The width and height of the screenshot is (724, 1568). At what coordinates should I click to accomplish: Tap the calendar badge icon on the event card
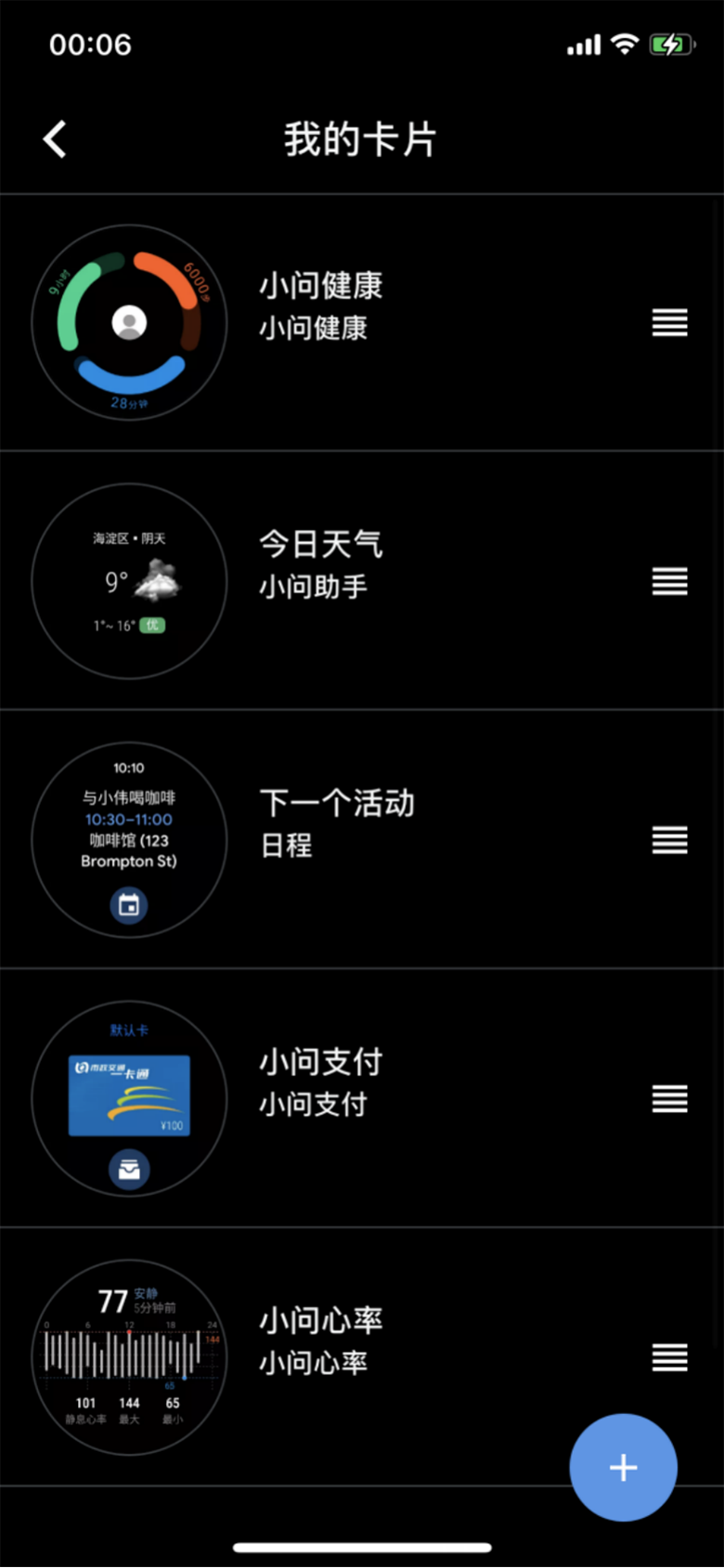pyautogui.click(x=129, y=906)
